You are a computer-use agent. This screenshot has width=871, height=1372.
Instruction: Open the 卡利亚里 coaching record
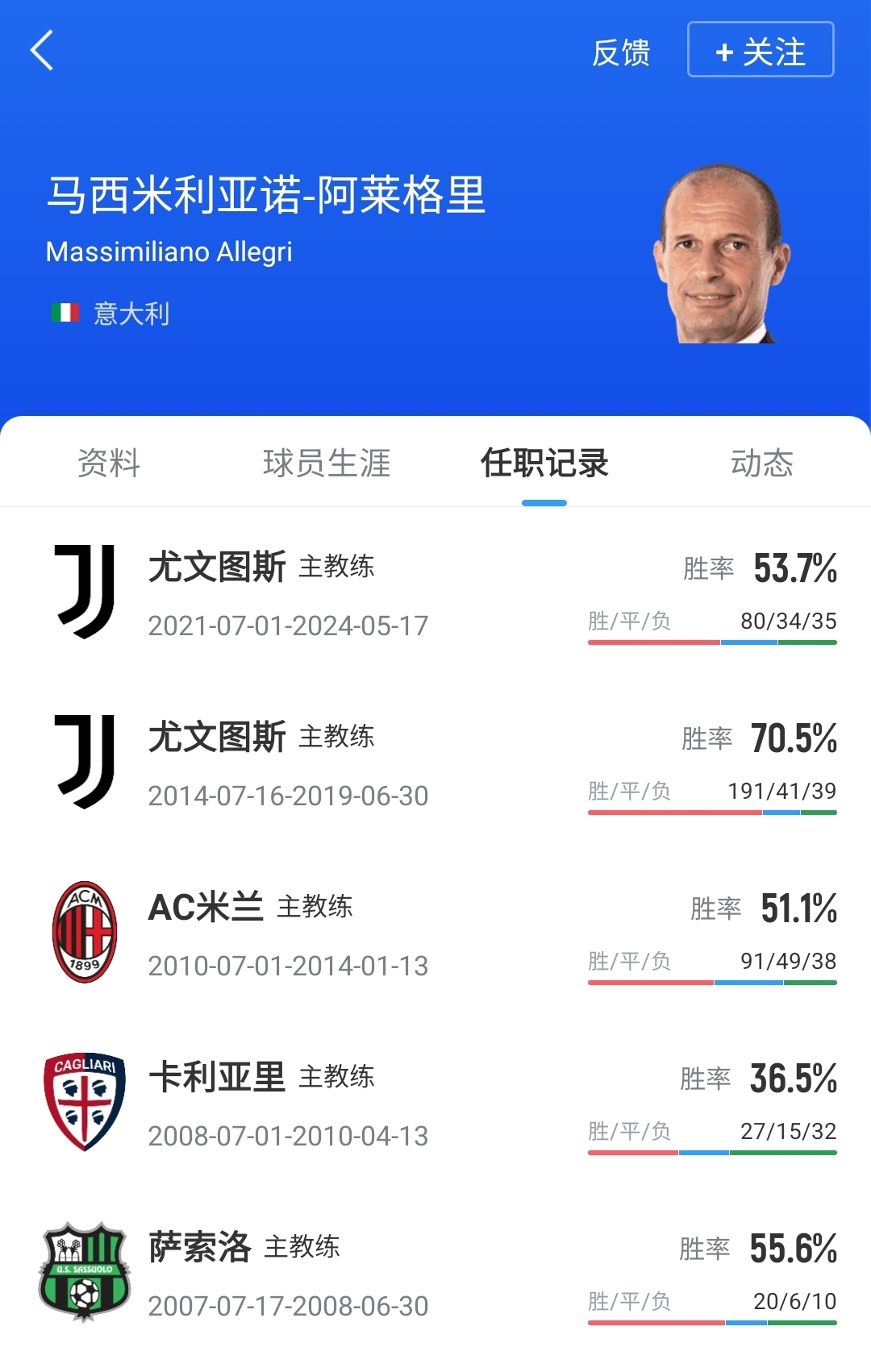[x=435, y=1104]
